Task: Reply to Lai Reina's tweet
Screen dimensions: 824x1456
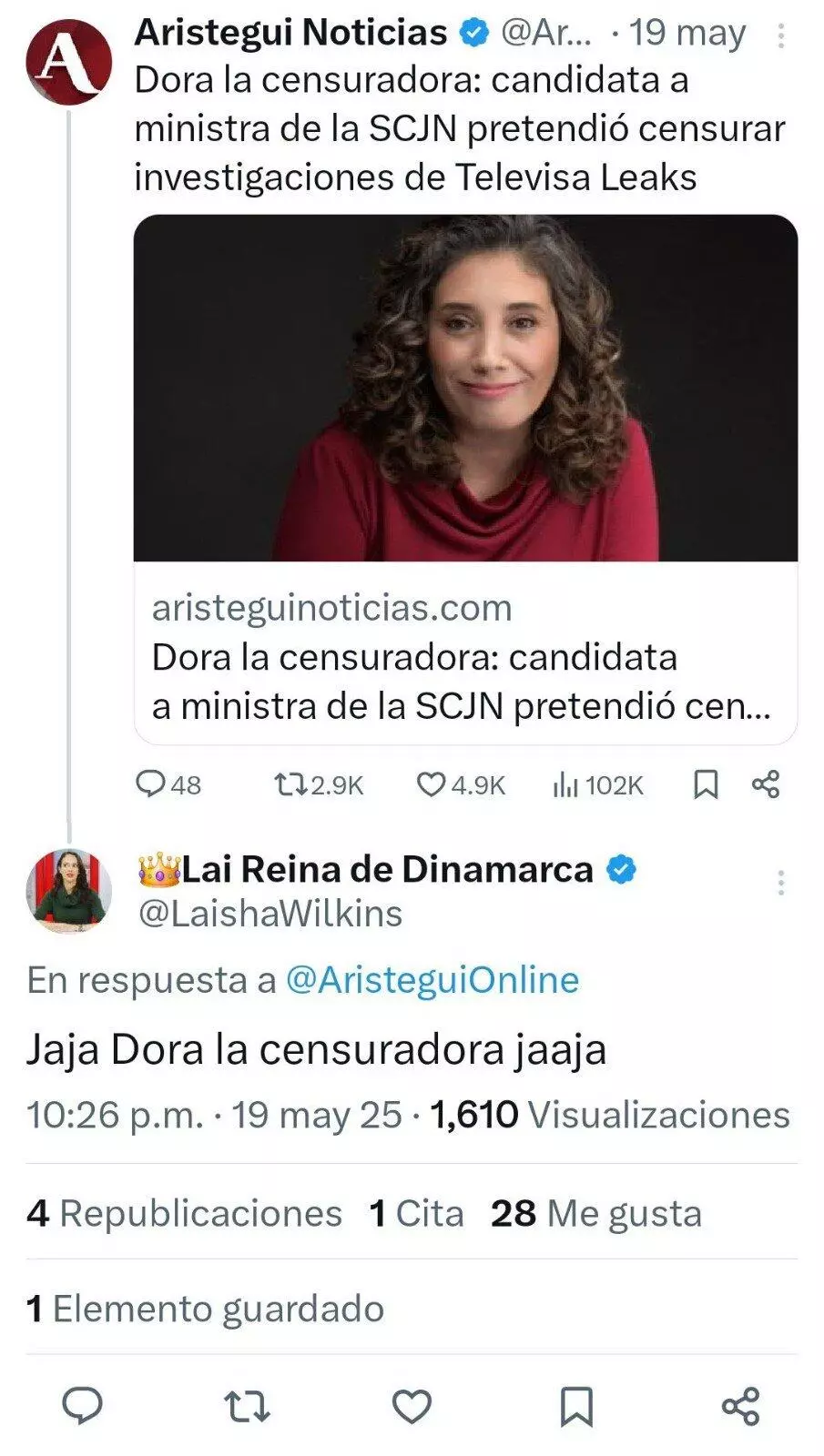Action: click(82, 1406)
